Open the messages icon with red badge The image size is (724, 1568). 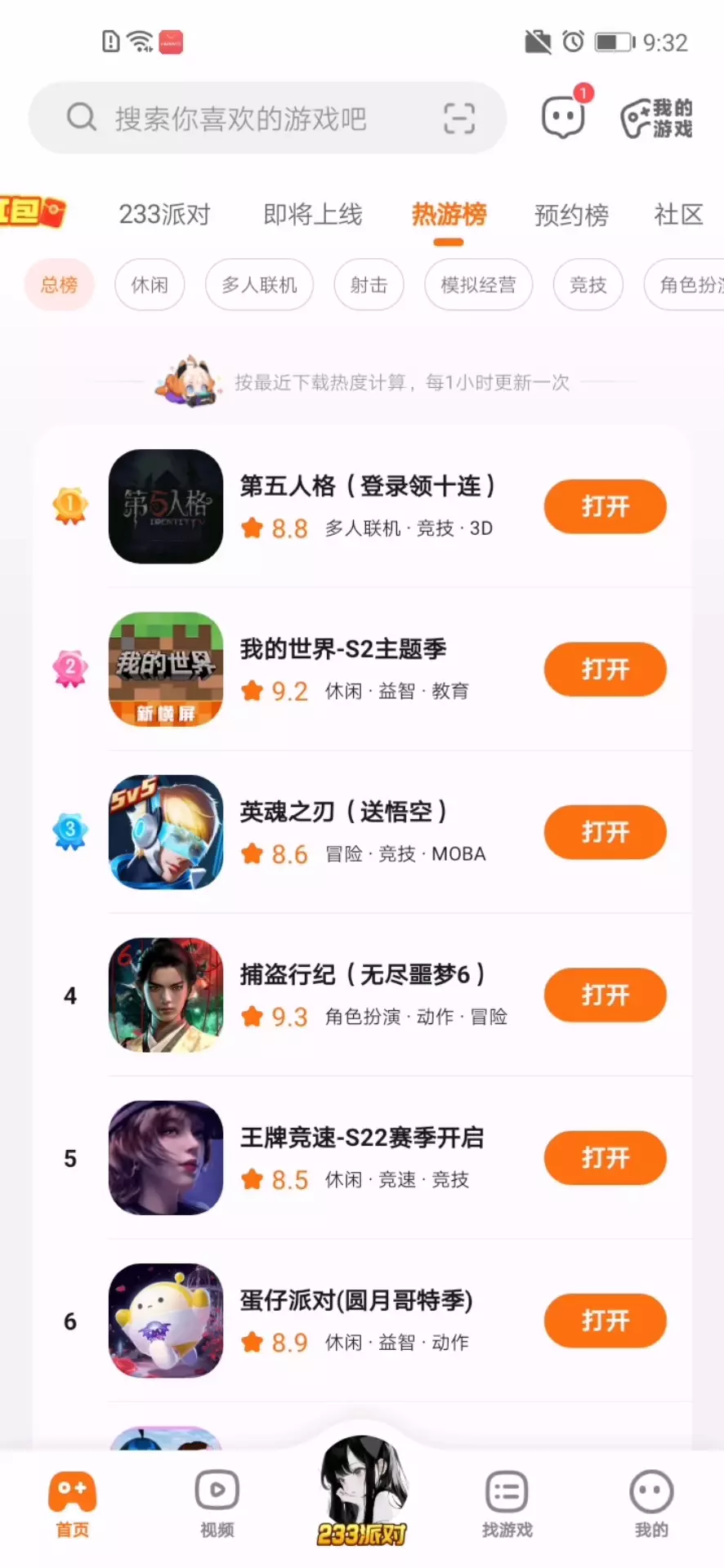[x=563, y=117]
